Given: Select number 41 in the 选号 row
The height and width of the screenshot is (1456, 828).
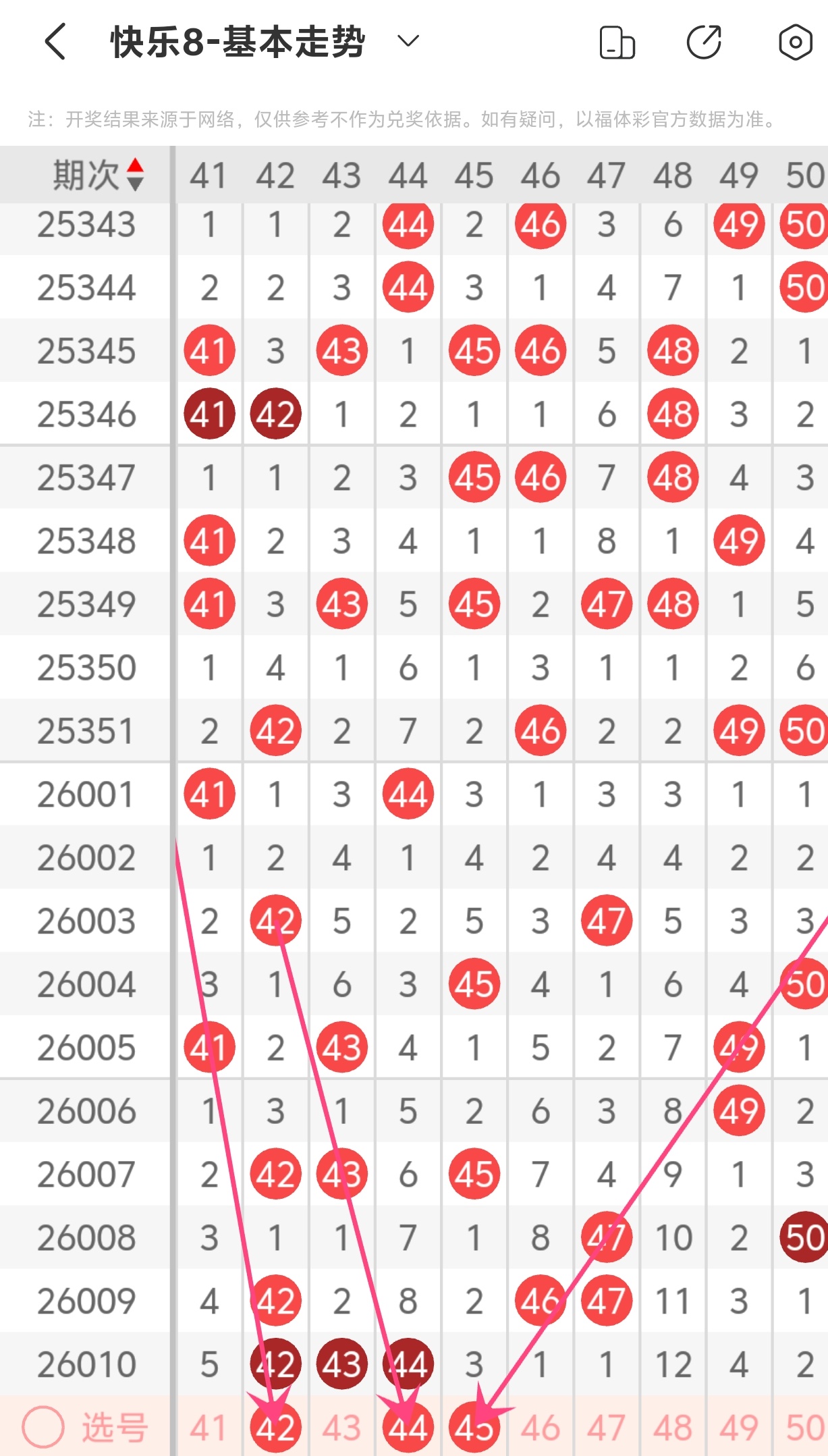Looking at the screenshot, I should 209,1428.
